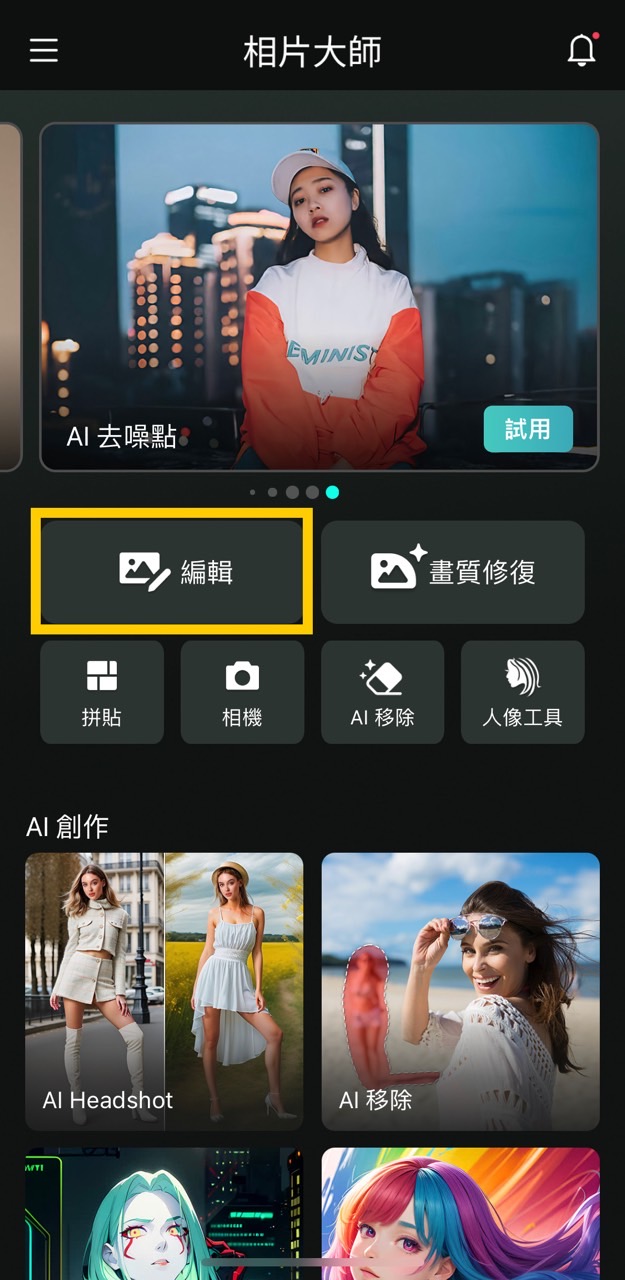Image resolution: width=625 pixels, height=1280 pixels.
Task: Open the 拼貼 collage tool
Action: [102, 692]
